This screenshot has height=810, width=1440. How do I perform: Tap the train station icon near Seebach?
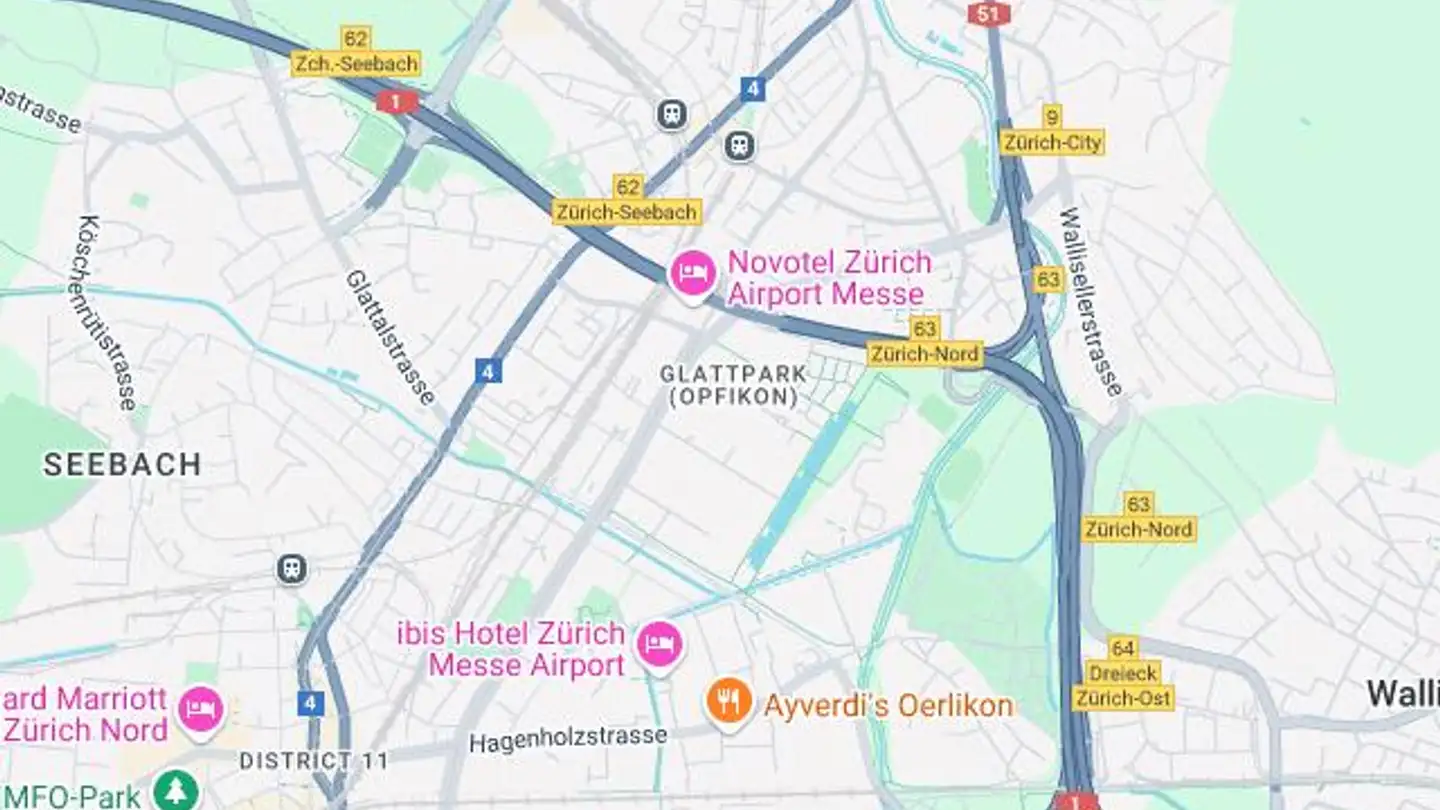pyautogui.click(x=291, y=569)
